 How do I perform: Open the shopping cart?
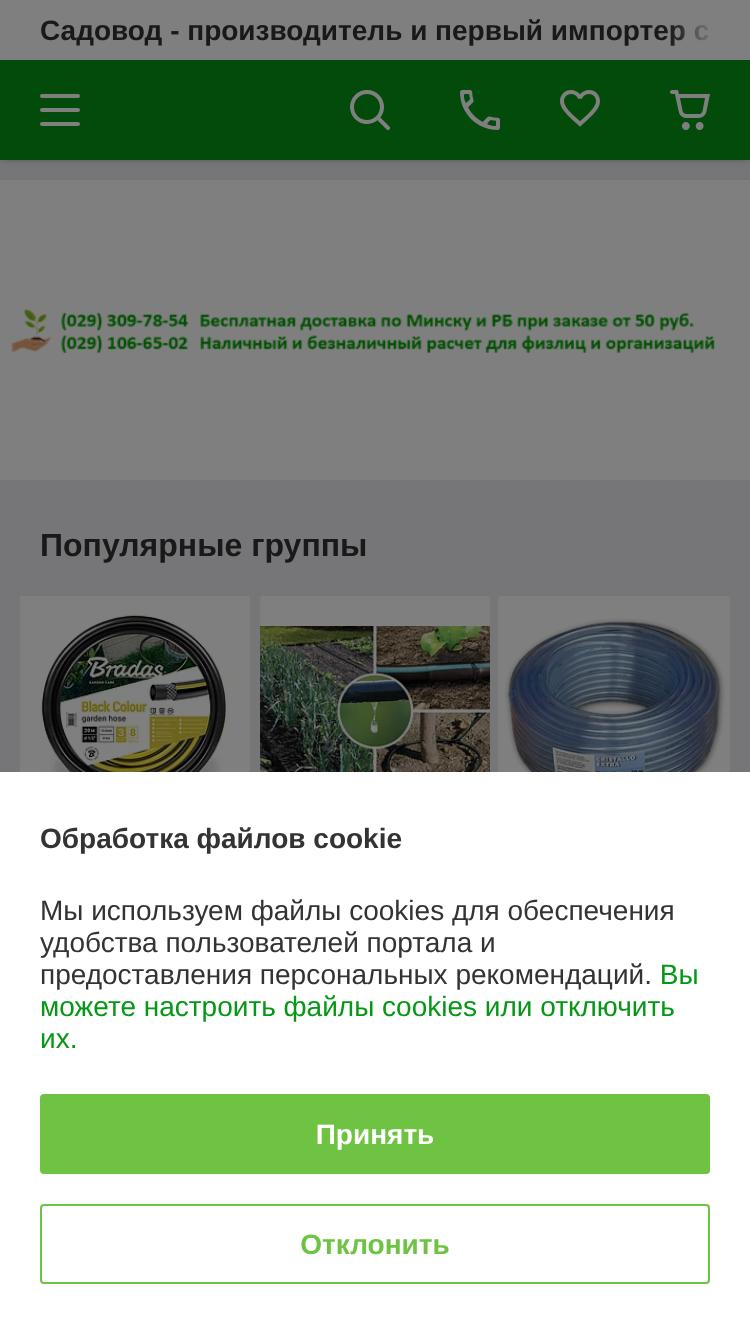point(690,110)
